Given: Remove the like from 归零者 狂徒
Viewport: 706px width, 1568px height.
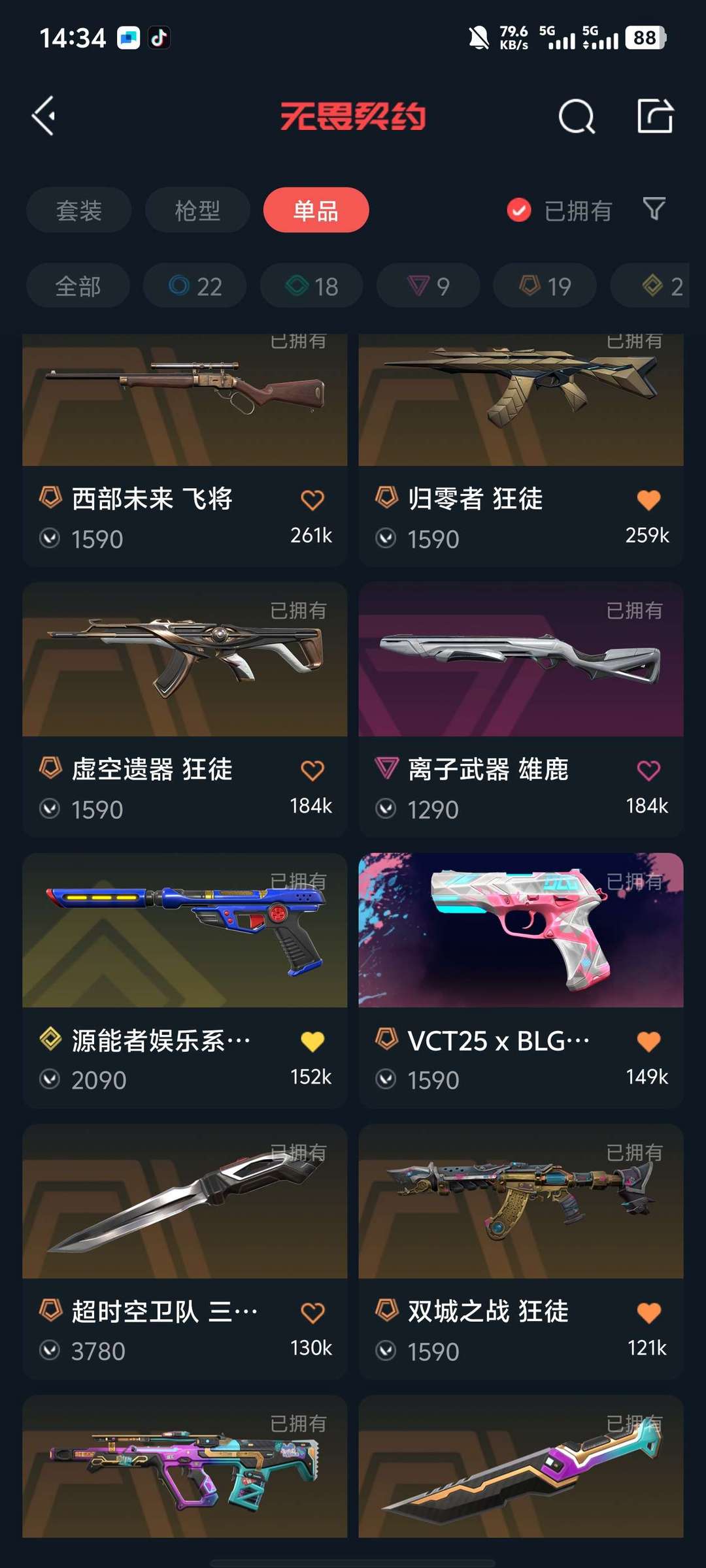Looking at the screenshot, I should 648,500.
